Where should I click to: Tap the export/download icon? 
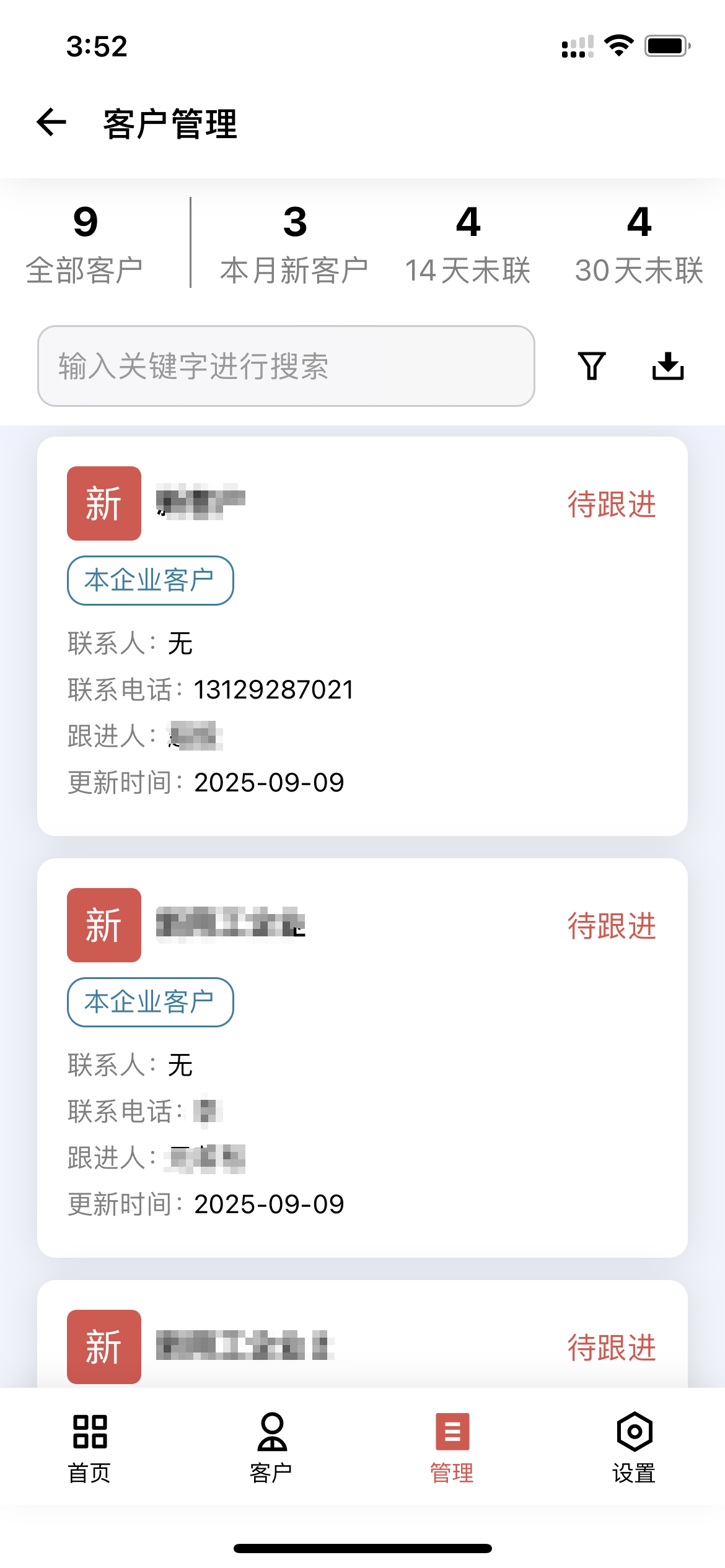pos(669,366)
